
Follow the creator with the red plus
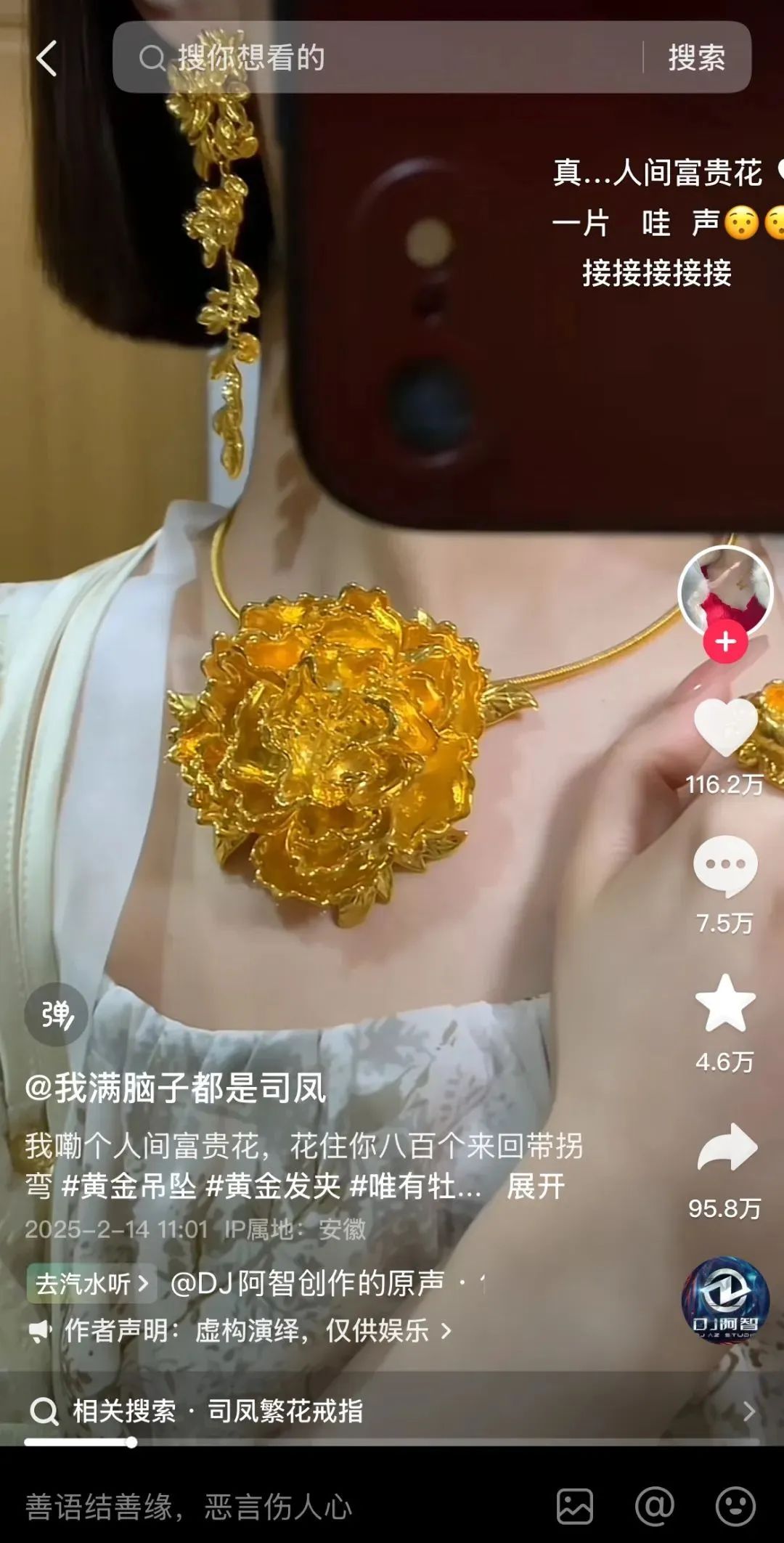click(725, 642)
